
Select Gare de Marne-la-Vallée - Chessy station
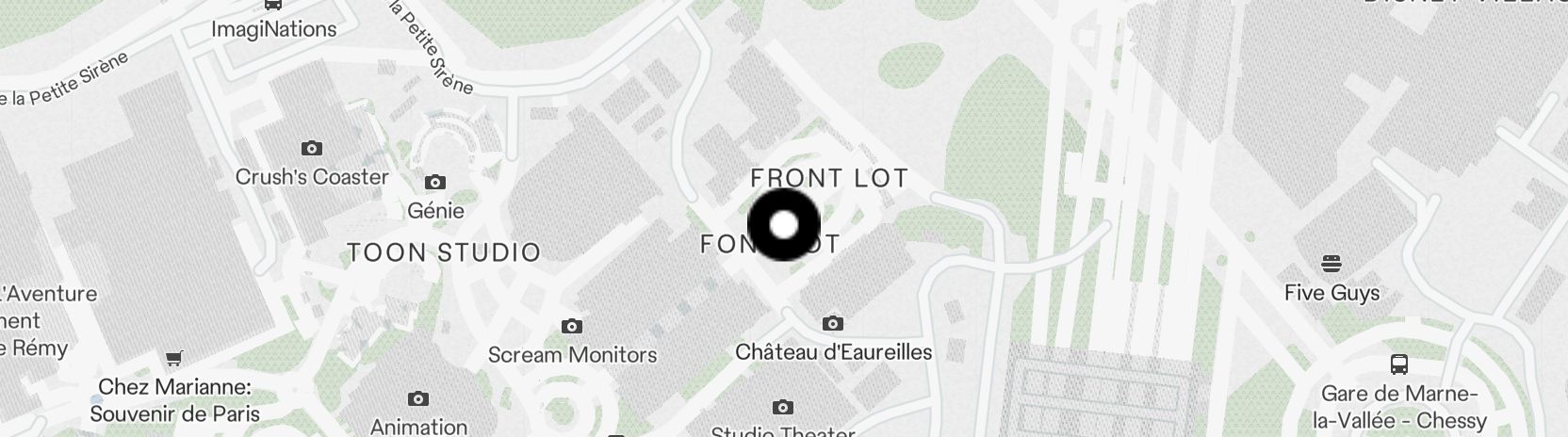point(1399,364)
